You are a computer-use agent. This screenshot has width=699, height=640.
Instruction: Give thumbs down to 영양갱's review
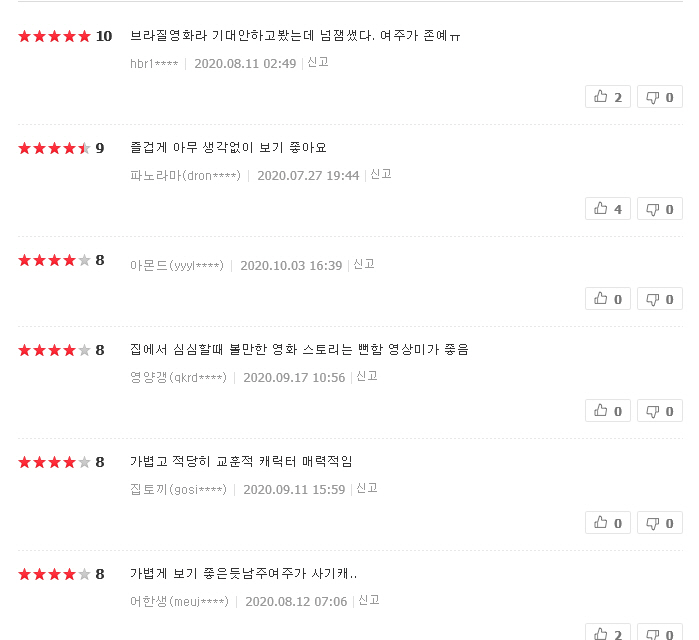659,411
